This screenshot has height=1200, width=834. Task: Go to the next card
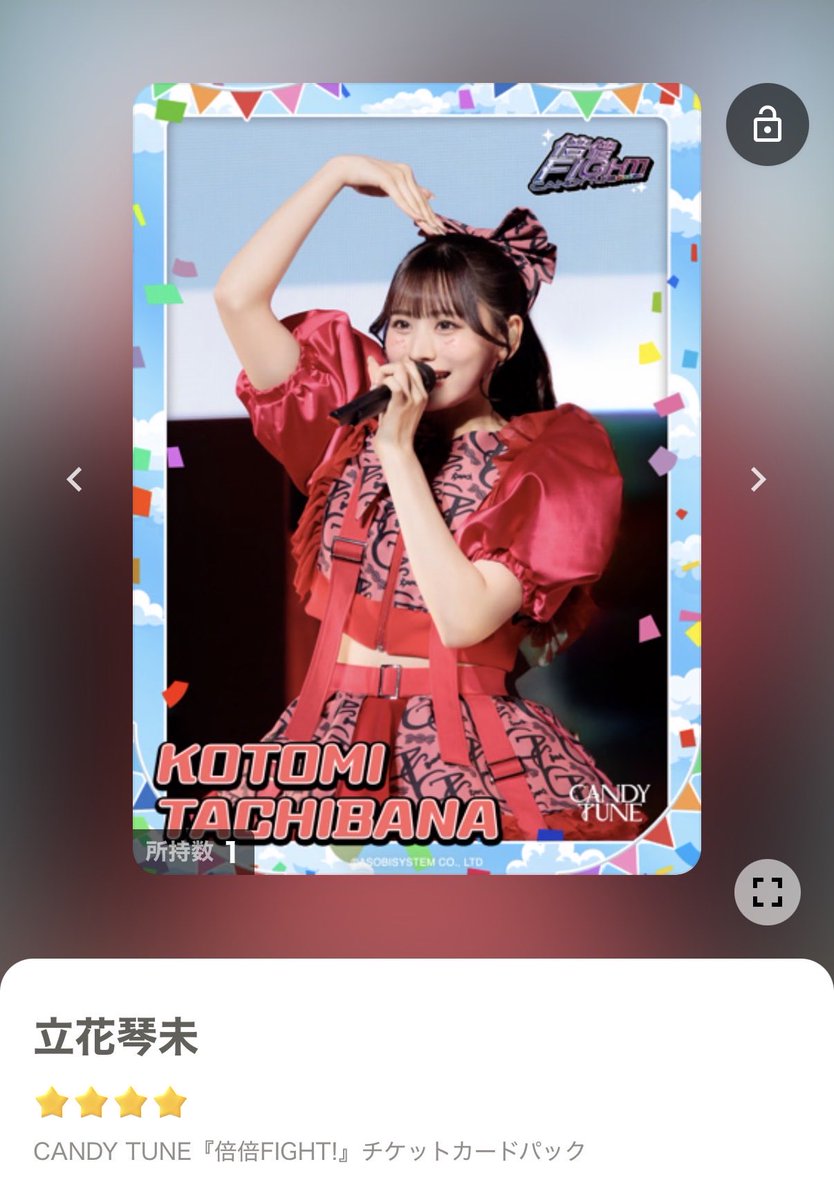pos(758,480)
